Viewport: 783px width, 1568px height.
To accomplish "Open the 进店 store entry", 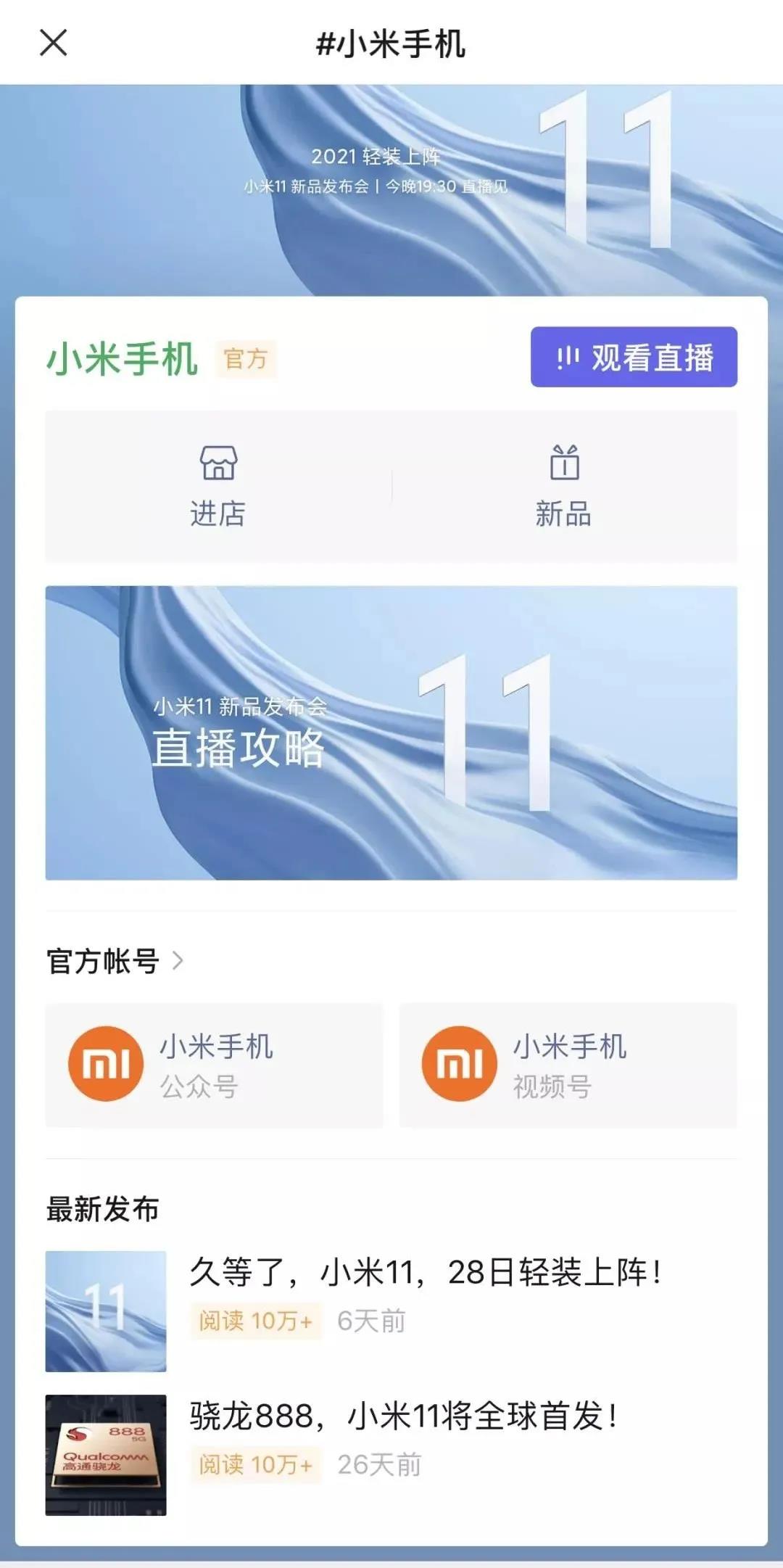I will click(x=218, y=486).
